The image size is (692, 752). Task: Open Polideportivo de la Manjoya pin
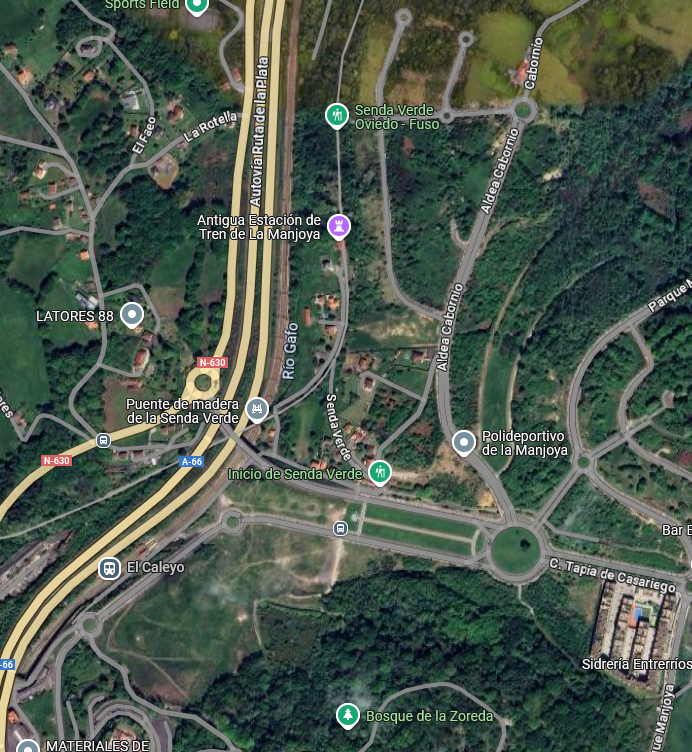[x=463, y=441]
